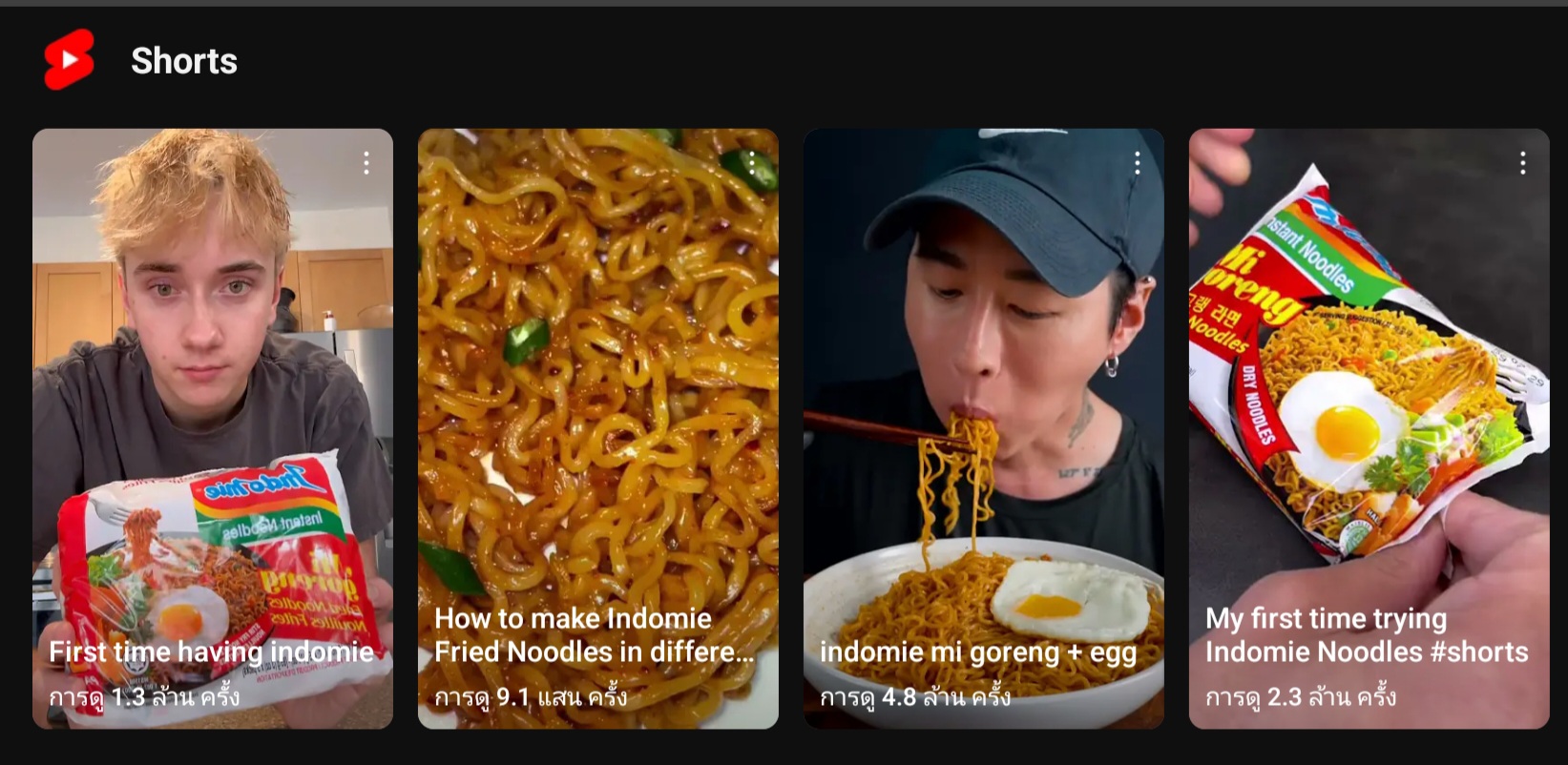Show options for 'indomie mi goreng + egg' short
This screenshot has height=765, width=1568.
1138,163
